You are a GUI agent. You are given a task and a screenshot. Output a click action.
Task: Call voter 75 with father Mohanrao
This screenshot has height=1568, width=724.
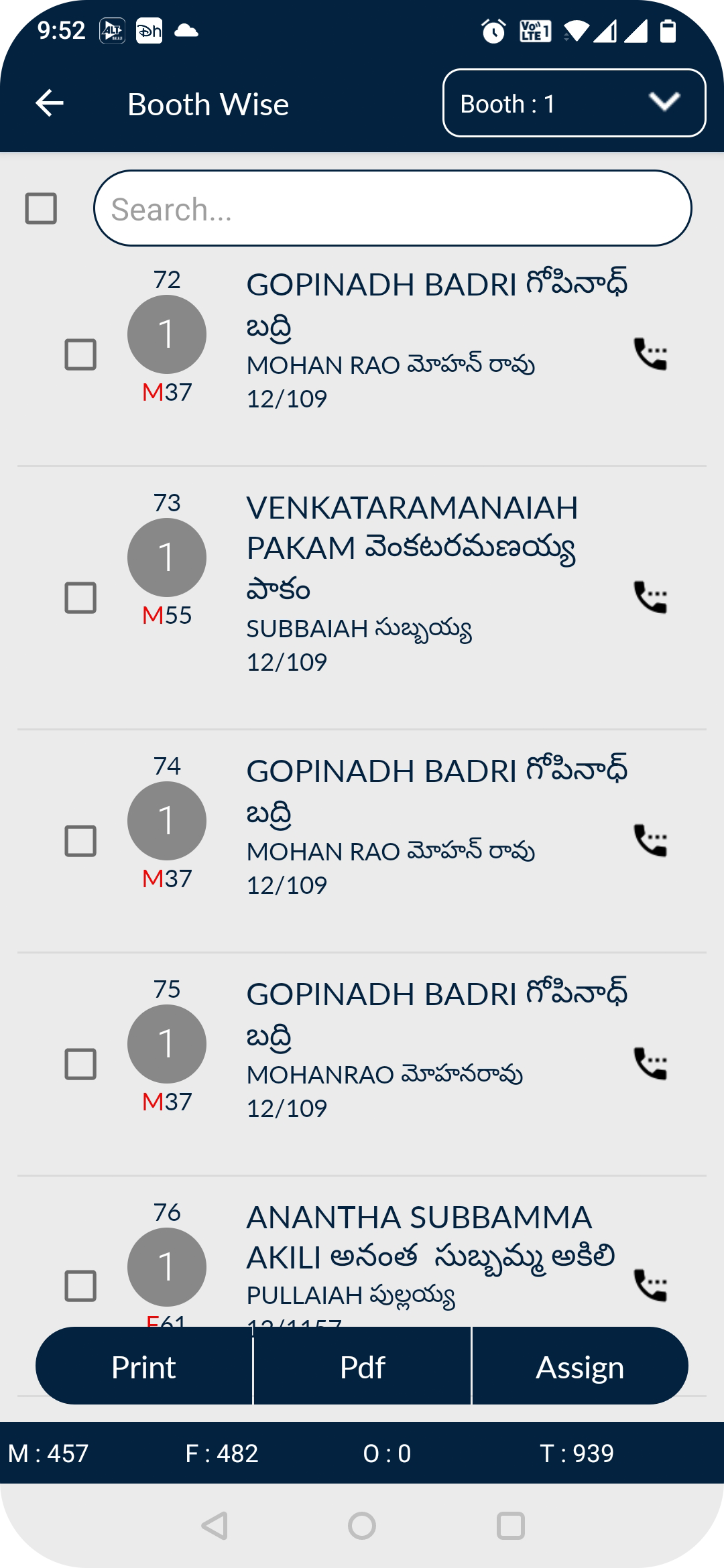(650, 1063)
